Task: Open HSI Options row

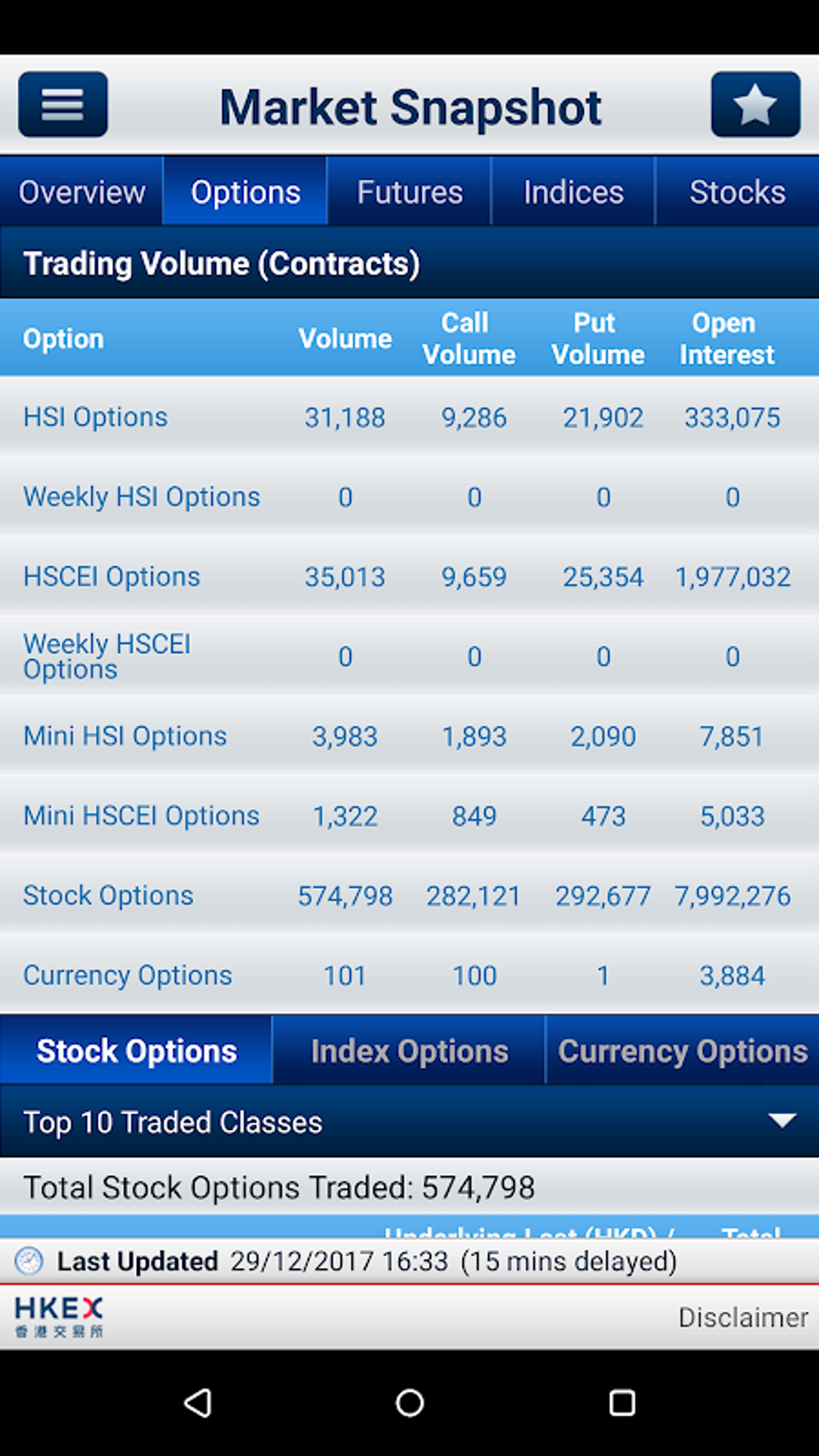Action: pos(96,417)
